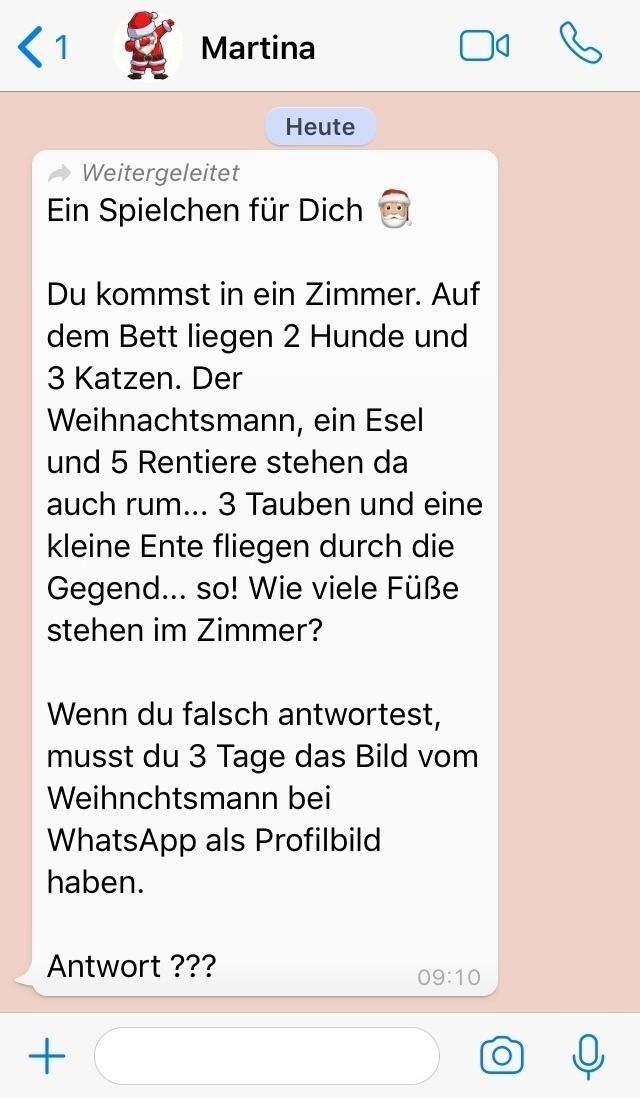Open Martina's contact info
Image resolution: width=640 pixels, height=1098 pixels.
(x=257, y=47)
